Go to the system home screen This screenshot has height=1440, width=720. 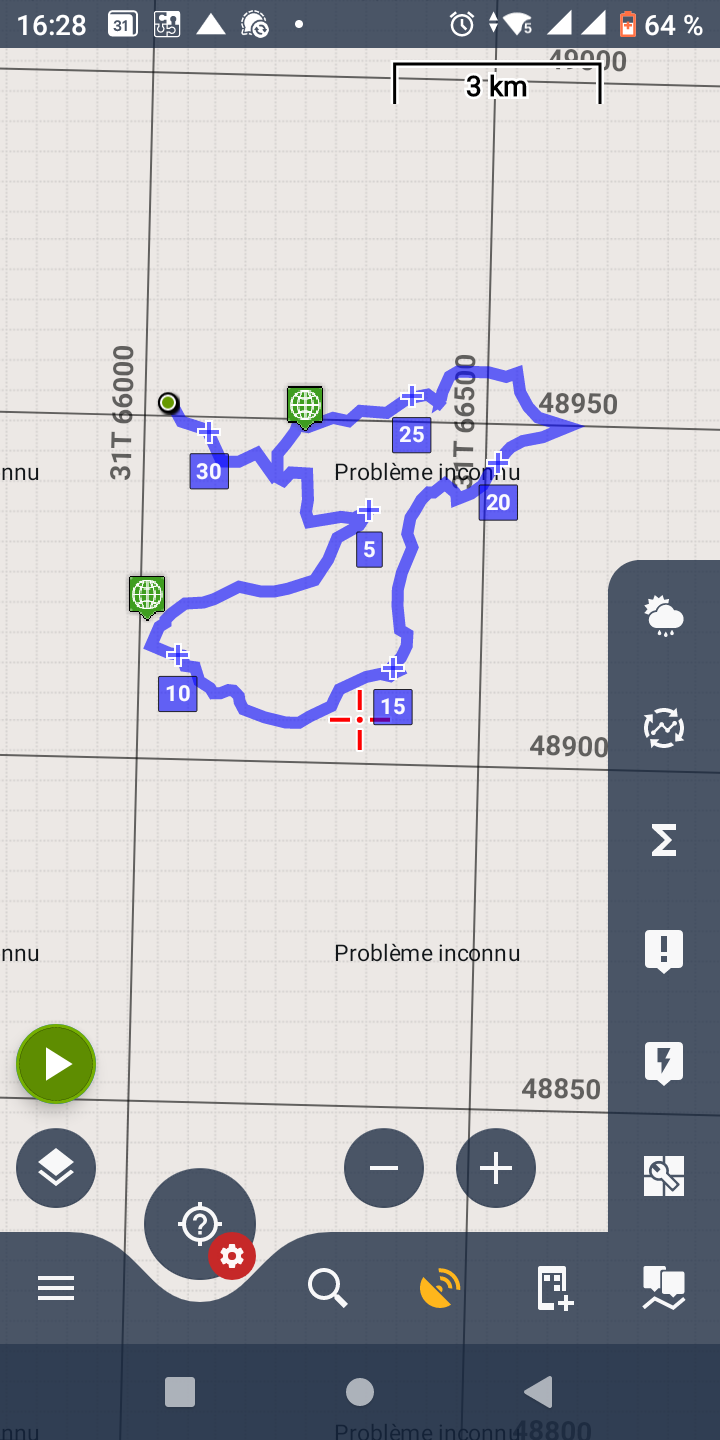point(360,1392)
